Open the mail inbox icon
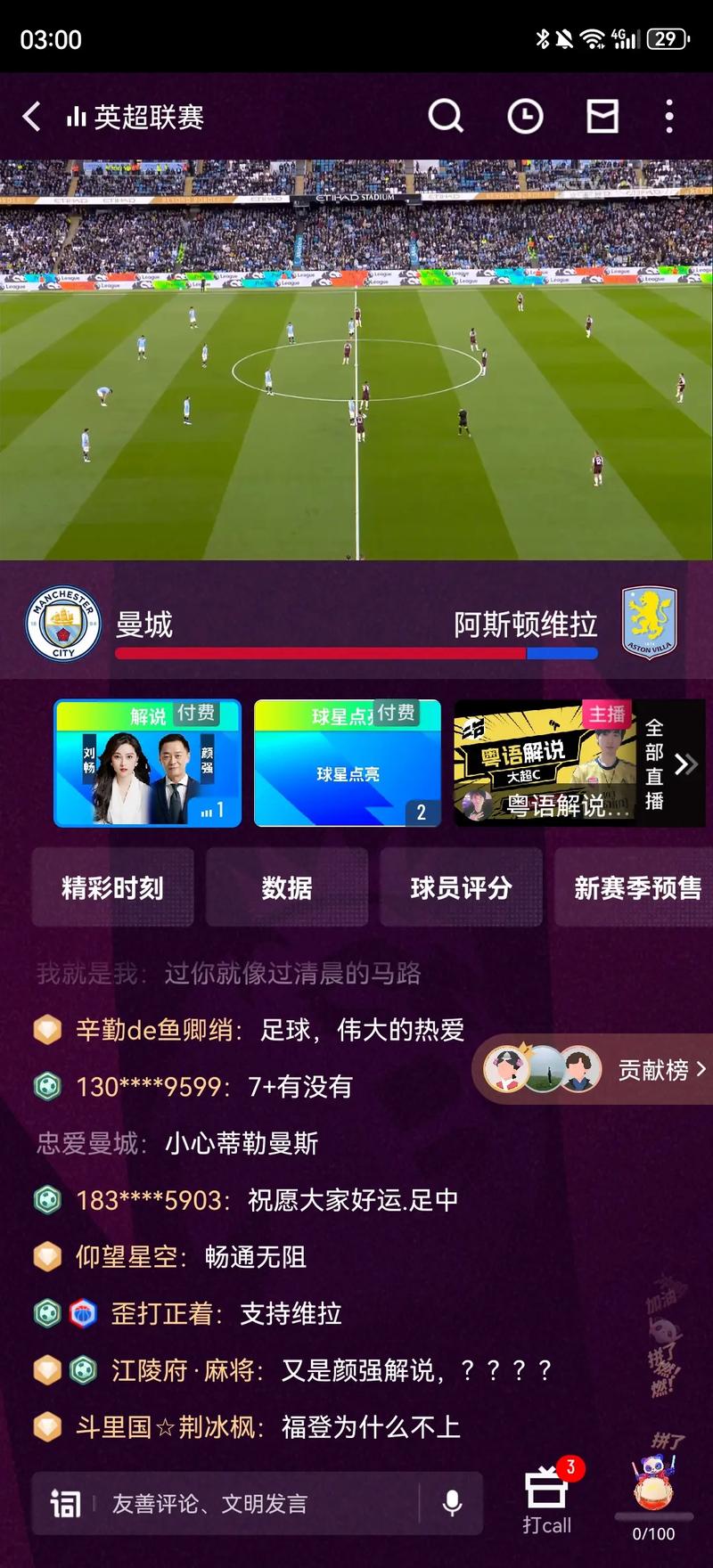 pos(602,117)
